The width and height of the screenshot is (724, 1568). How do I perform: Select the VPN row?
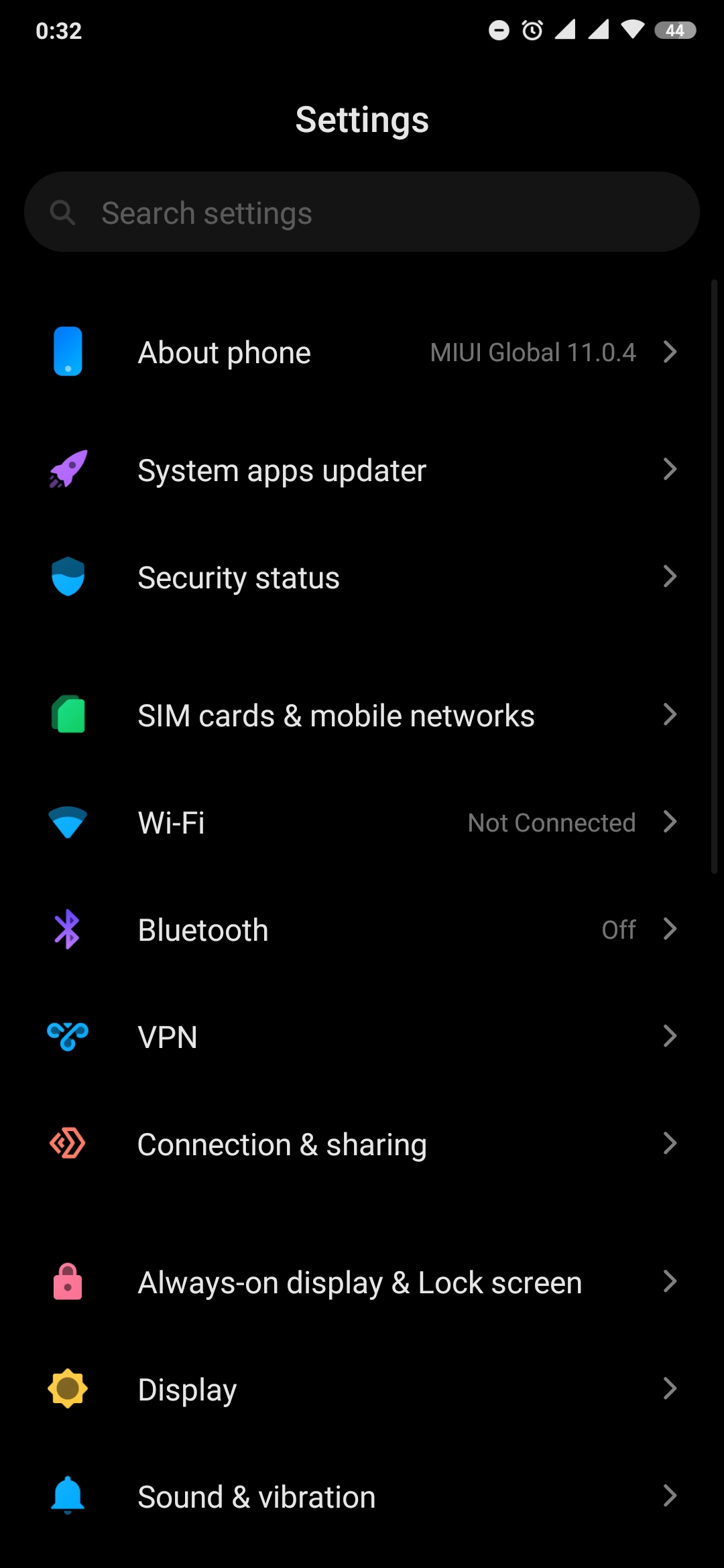[362, 1037]
